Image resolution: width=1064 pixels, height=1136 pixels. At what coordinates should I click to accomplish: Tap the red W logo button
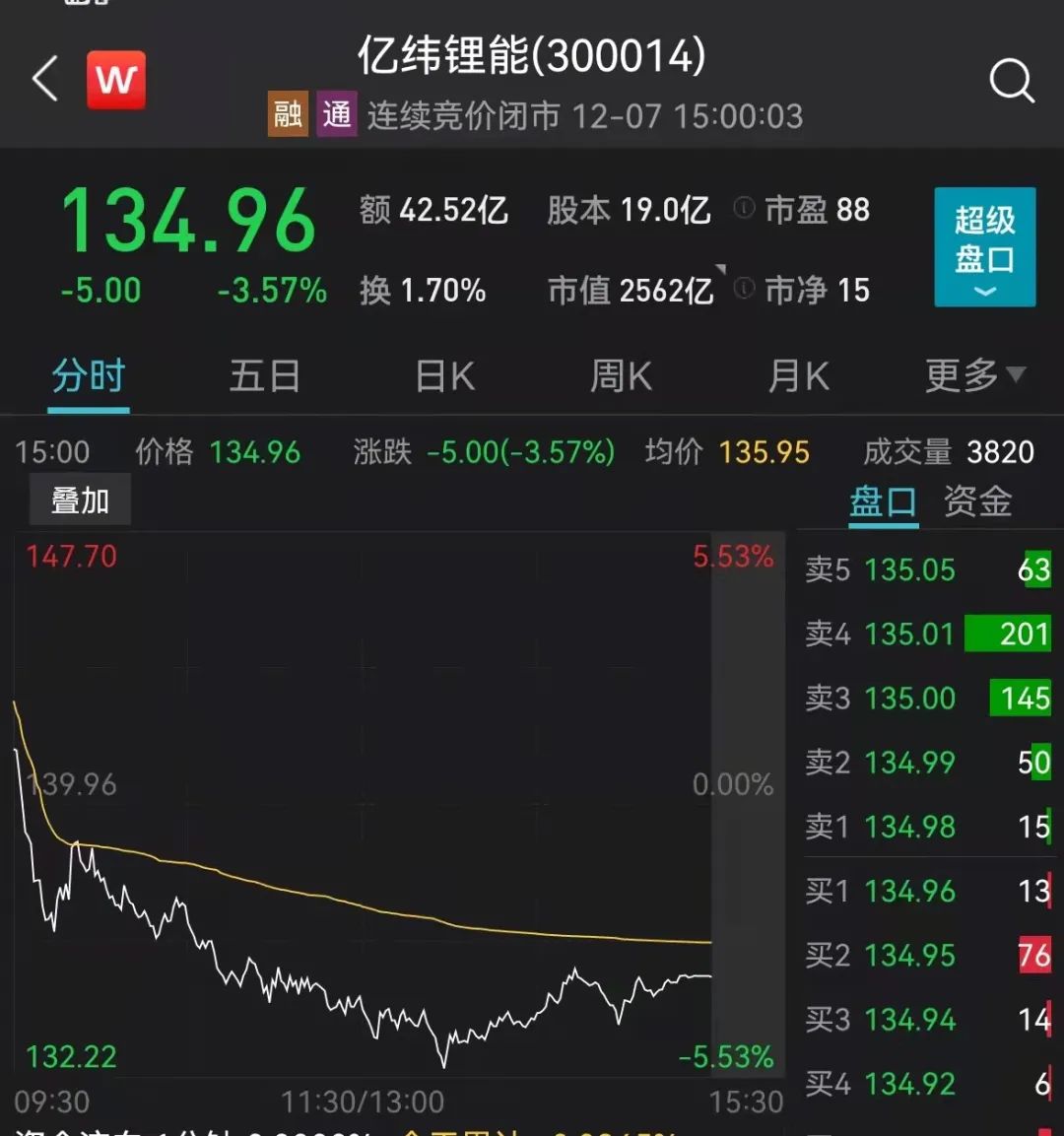(x=116, y=80)
